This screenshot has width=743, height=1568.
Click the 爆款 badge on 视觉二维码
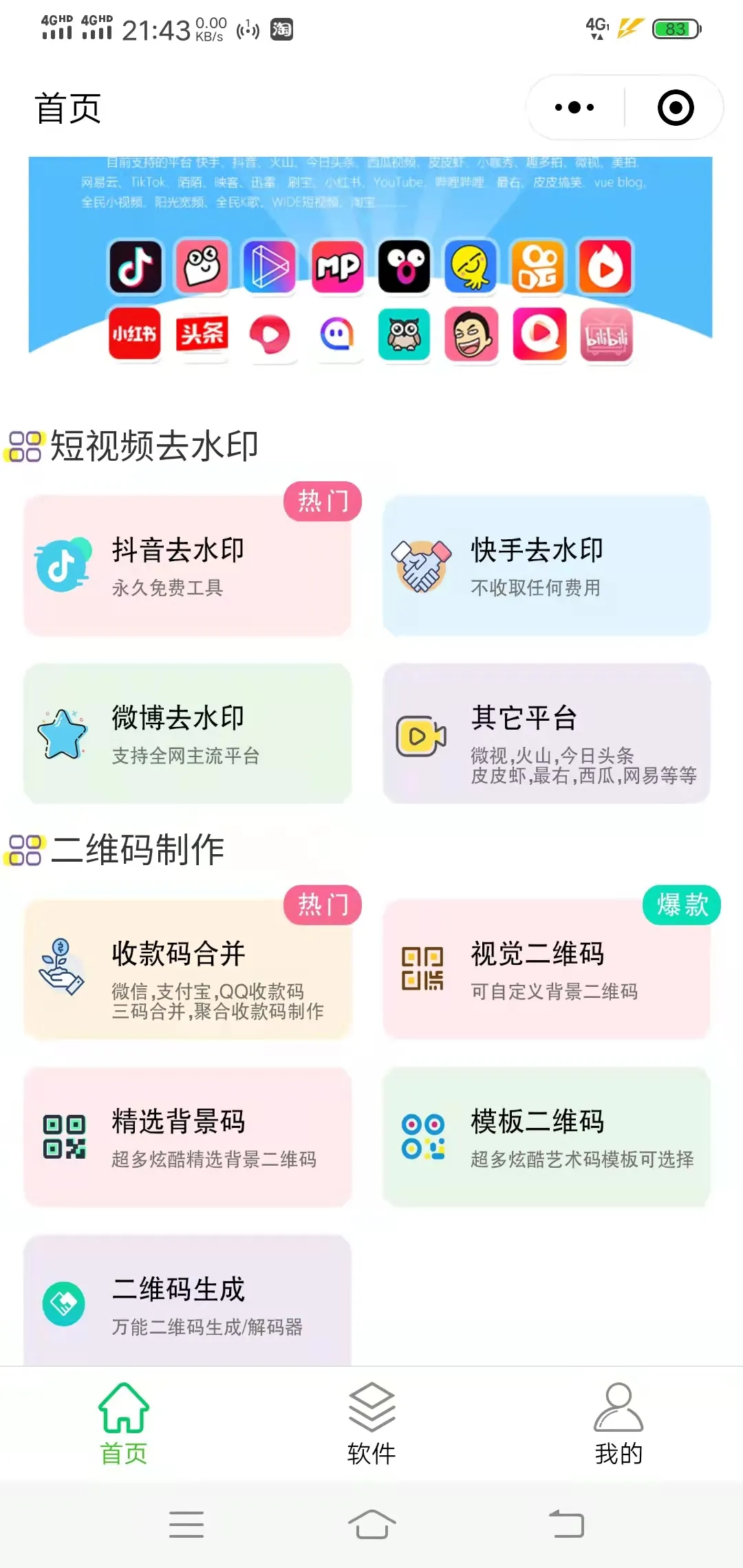point(680,906)
